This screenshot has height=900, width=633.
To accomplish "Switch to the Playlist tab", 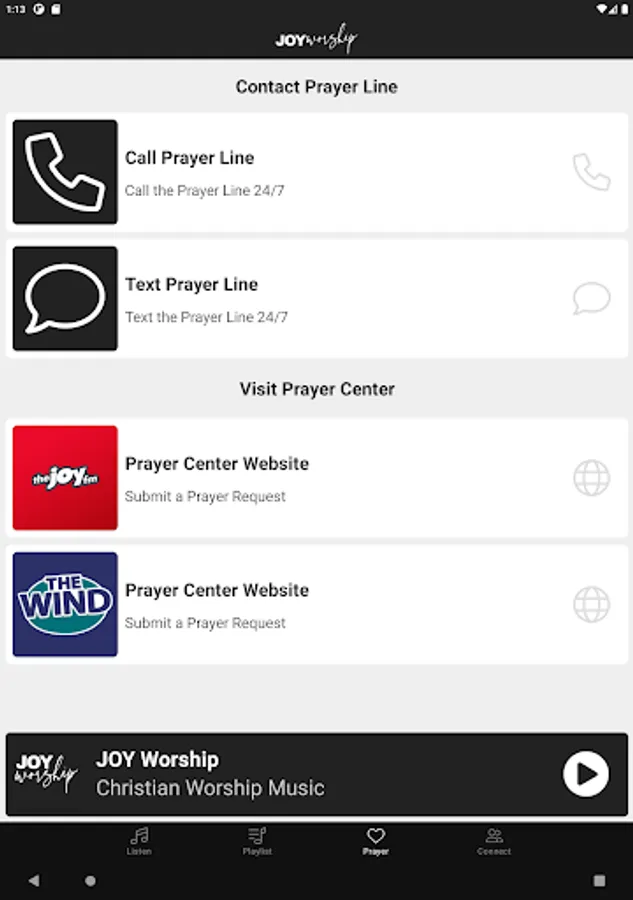I will [257, 841].
